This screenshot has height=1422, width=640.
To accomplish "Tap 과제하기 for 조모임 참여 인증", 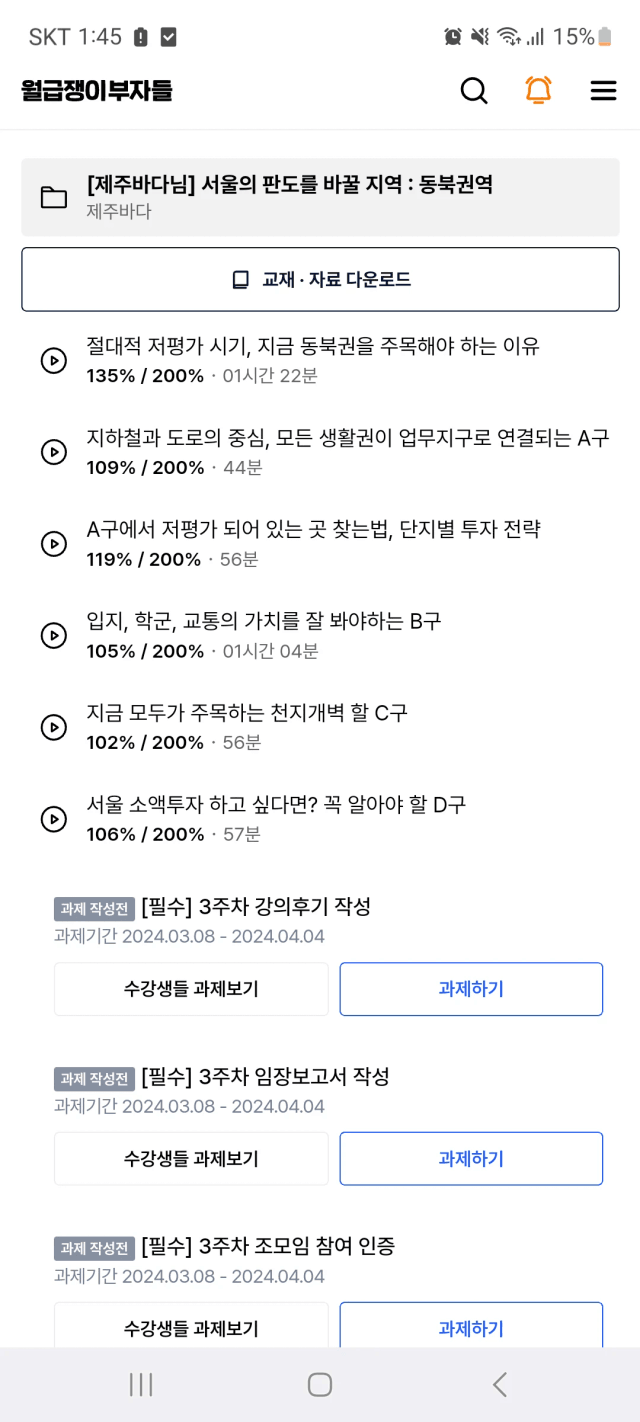I will (x=471, y=1325).
